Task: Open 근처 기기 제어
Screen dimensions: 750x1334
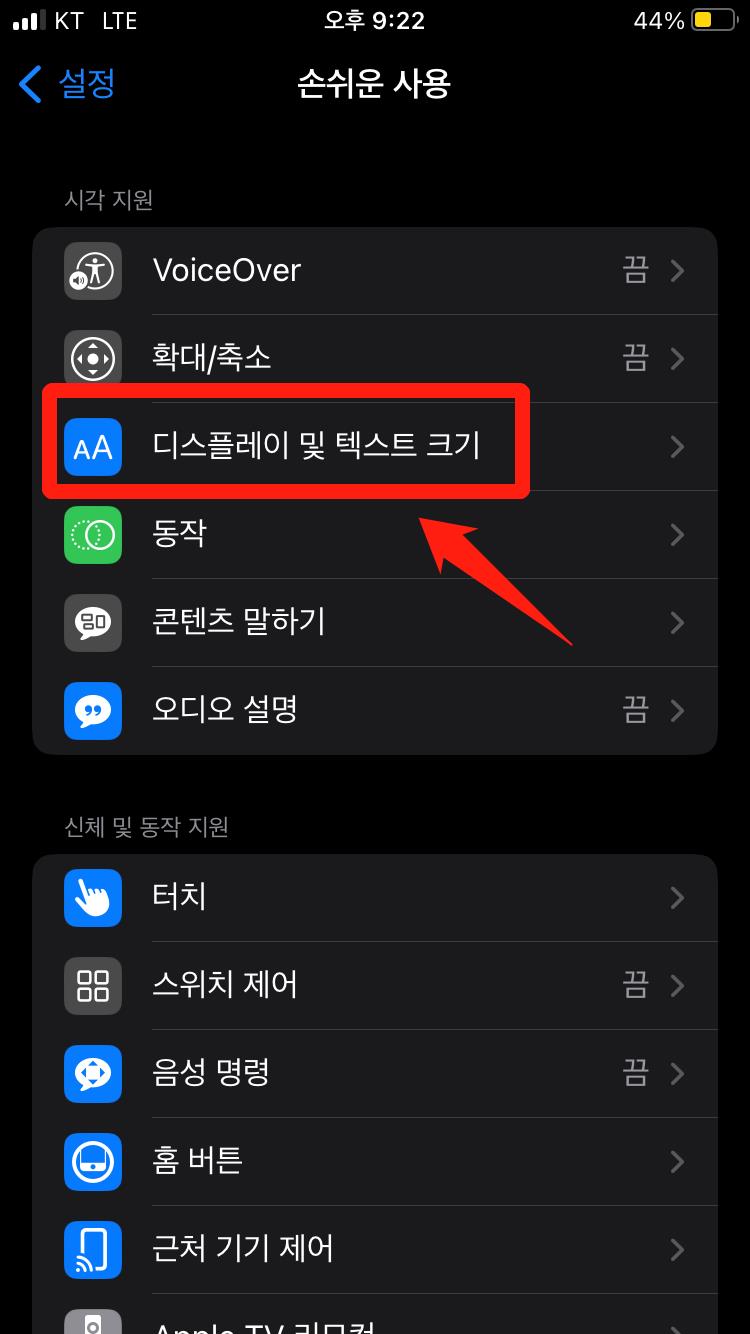Action: click(375, 1249)
